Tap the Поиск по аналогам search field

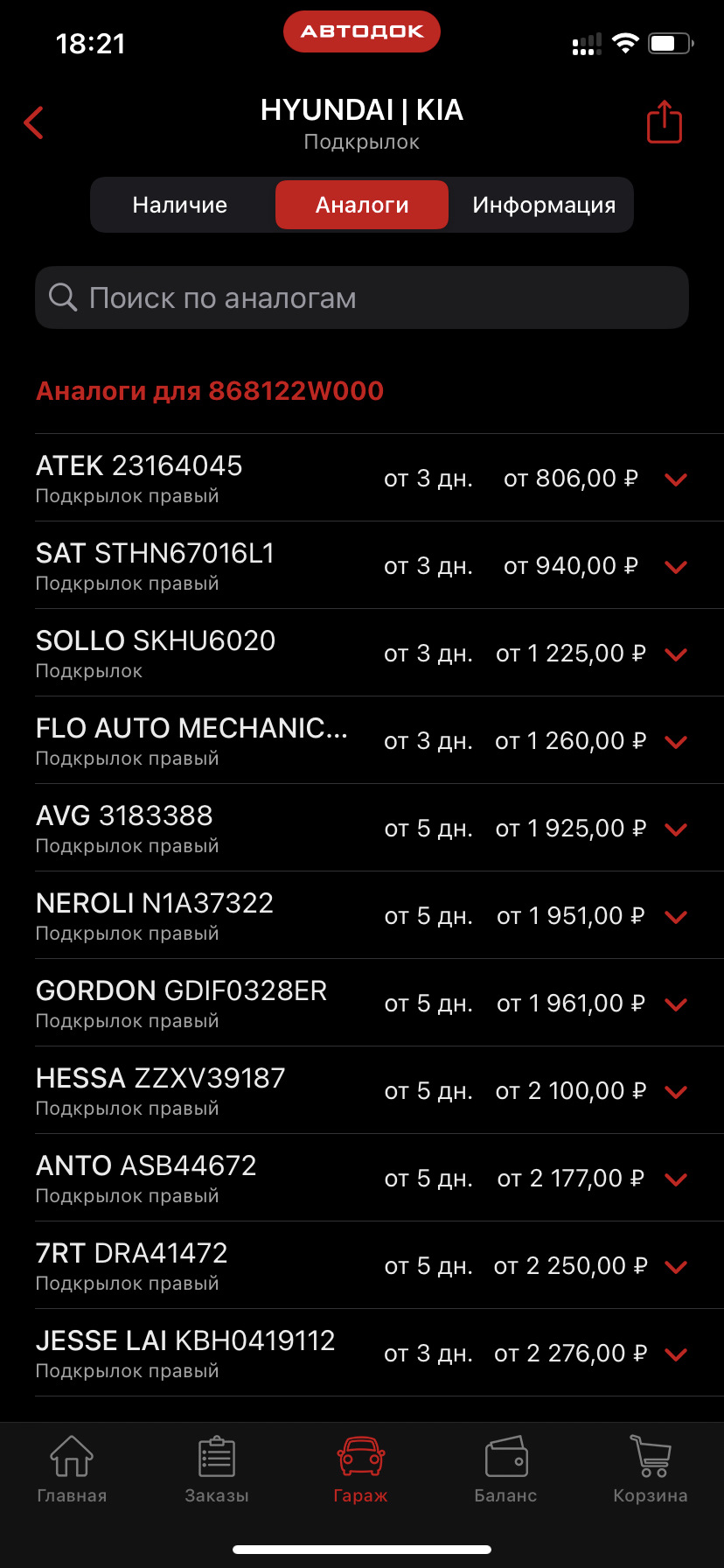pos(362,298)
